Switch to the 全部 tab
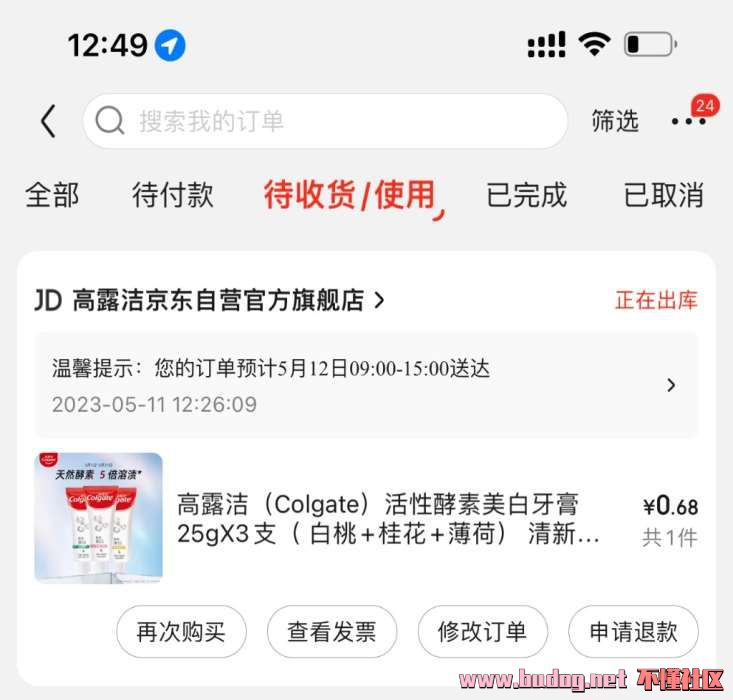This screenshot has height=700, width=733. (x=52, y=194)
